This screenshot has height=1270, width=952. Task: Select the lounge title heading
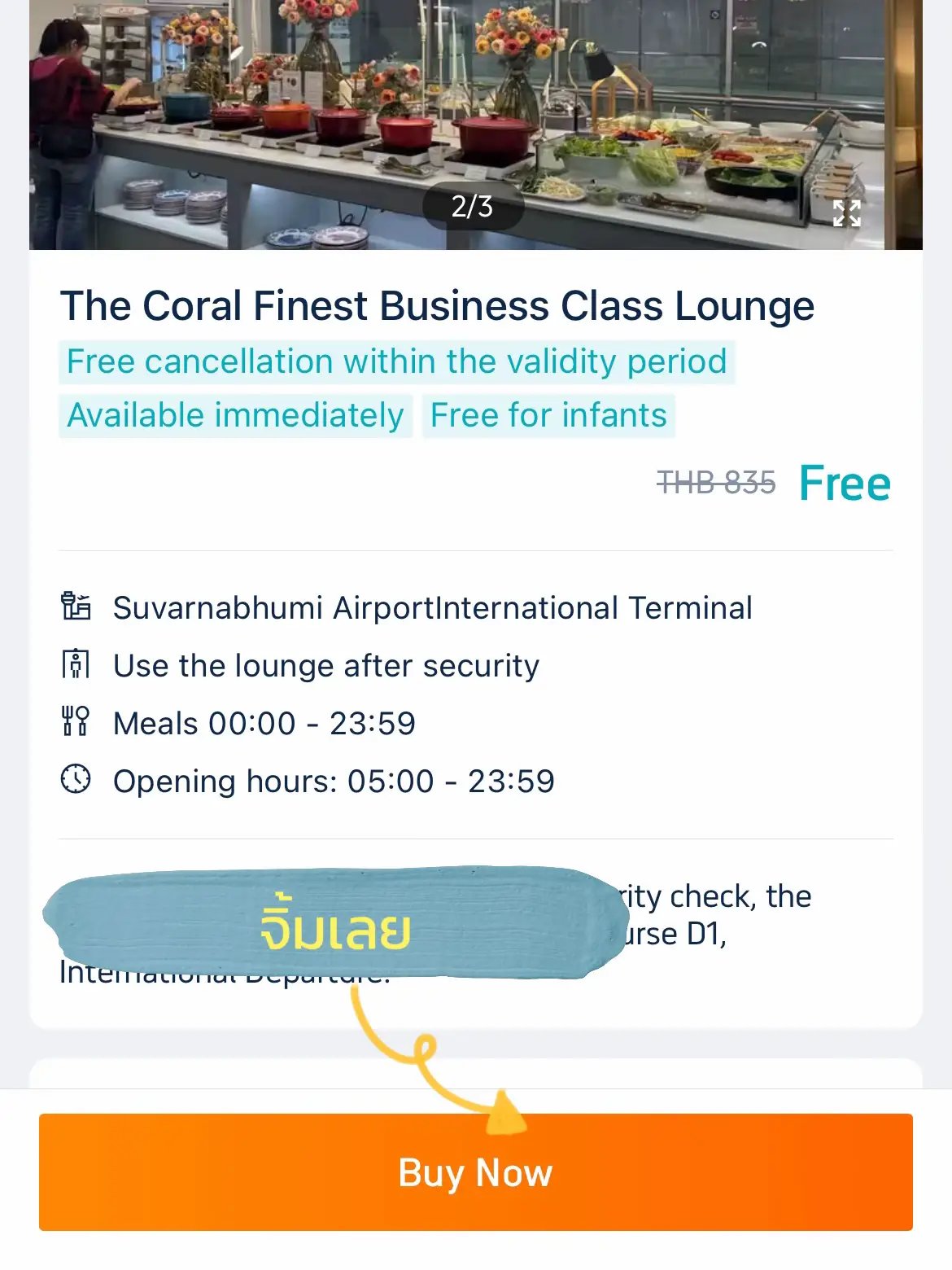(438, 304)
